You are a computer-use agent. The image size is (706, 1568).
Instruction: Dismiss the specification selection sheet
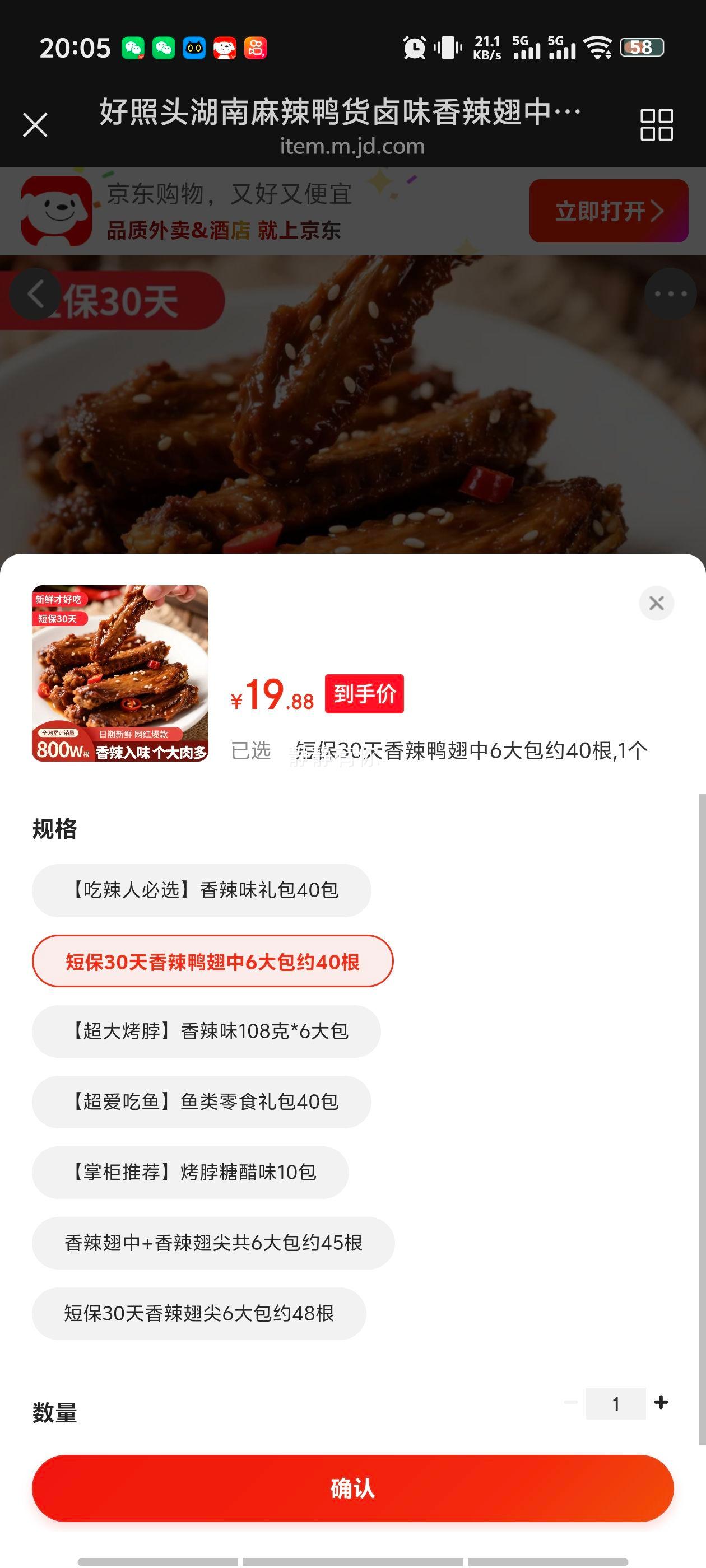(x=656, y=603)
